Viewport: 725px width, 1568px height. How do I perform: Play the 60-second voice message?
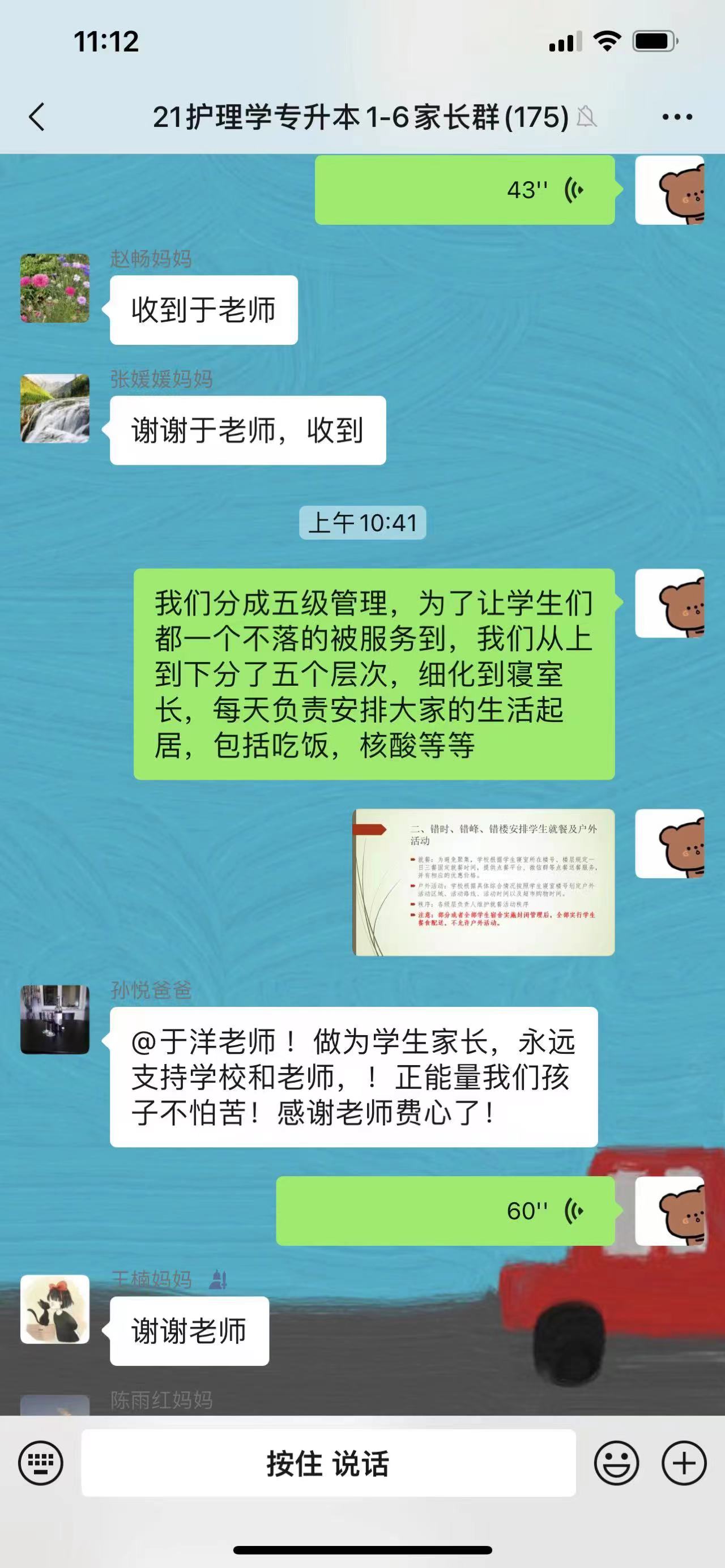click(445, 1211)
